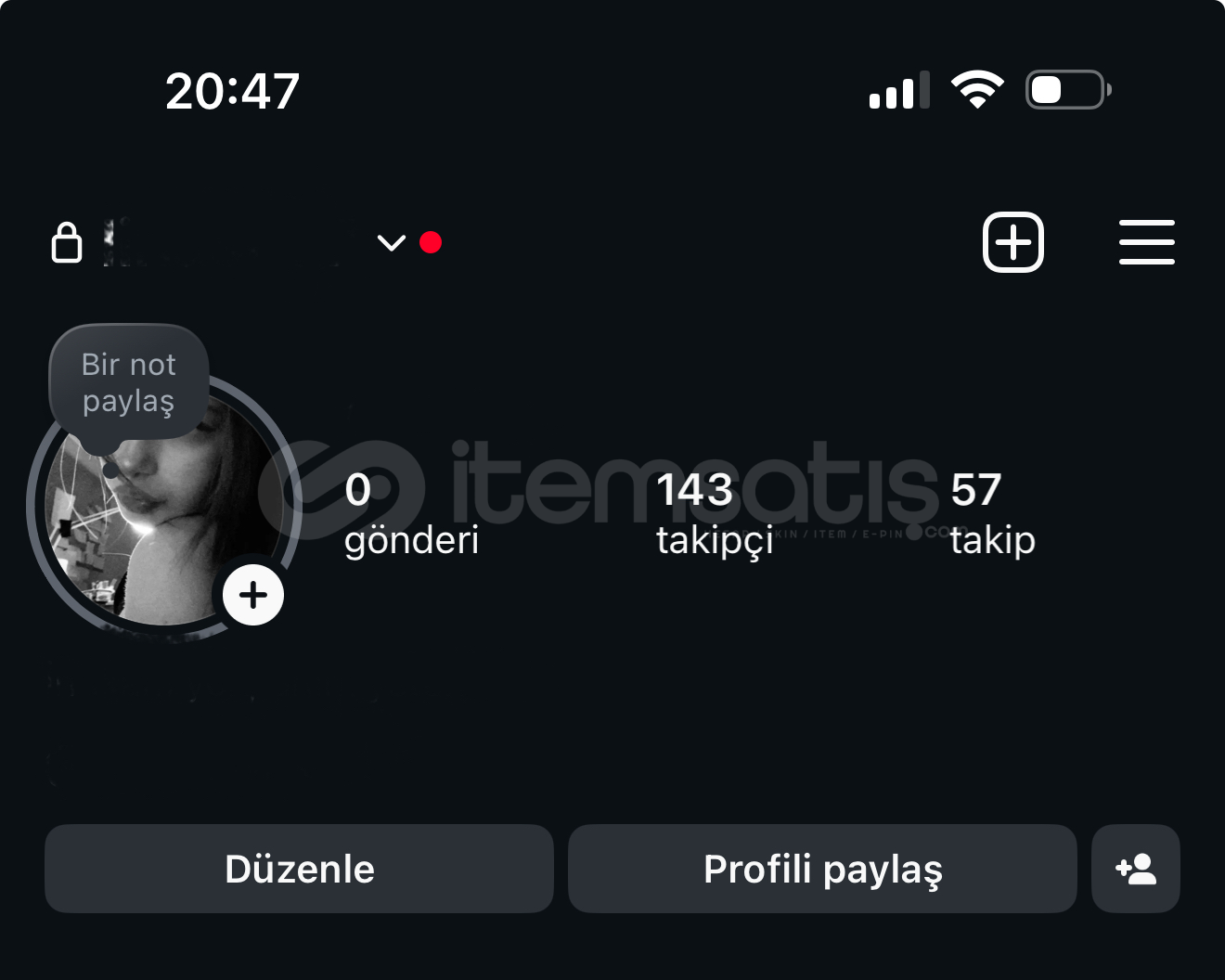Open the hamburger menu
This screenshot has width=1225, height=980.
(x=1146, y=242)
